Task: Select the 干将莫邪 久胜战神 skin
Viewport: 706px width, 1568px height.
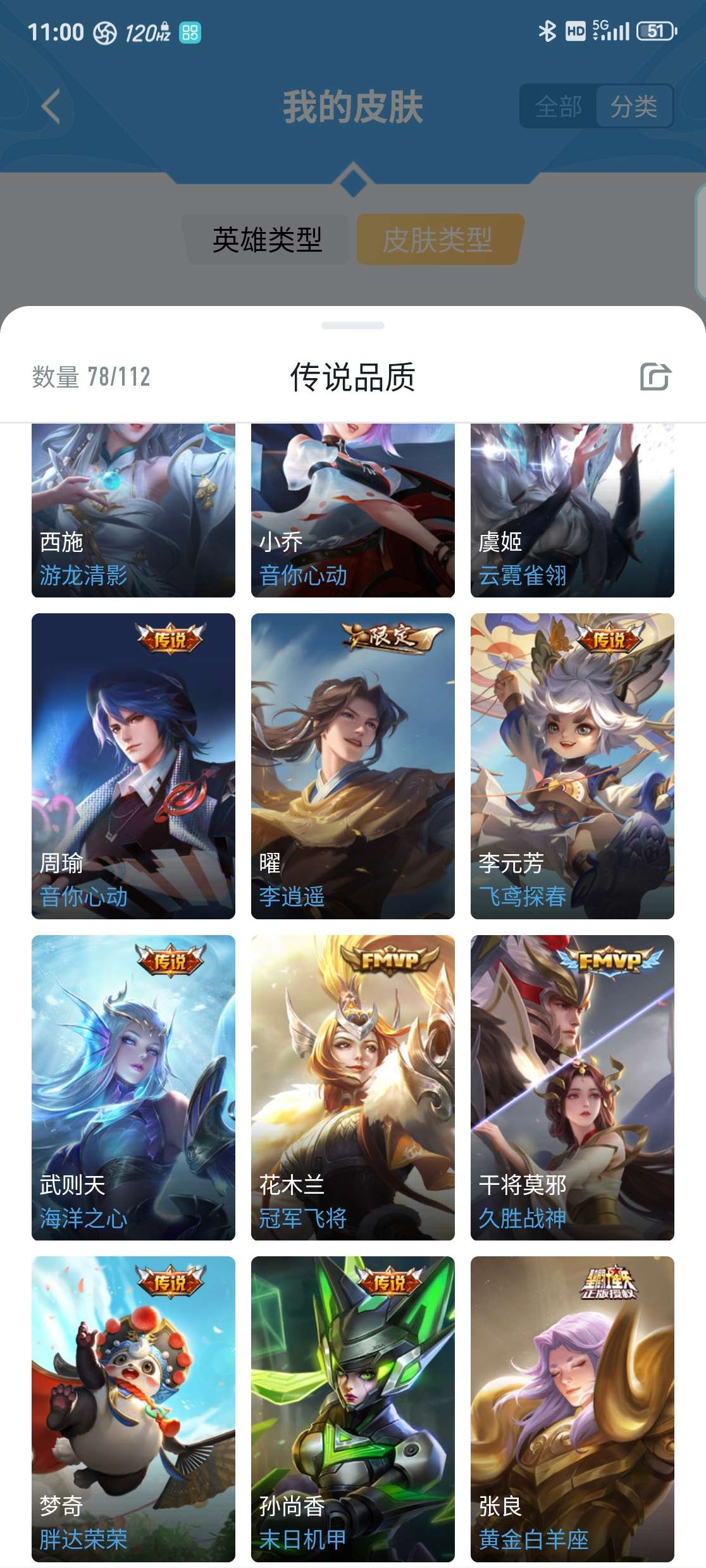Action: [x=573, y=1087]
